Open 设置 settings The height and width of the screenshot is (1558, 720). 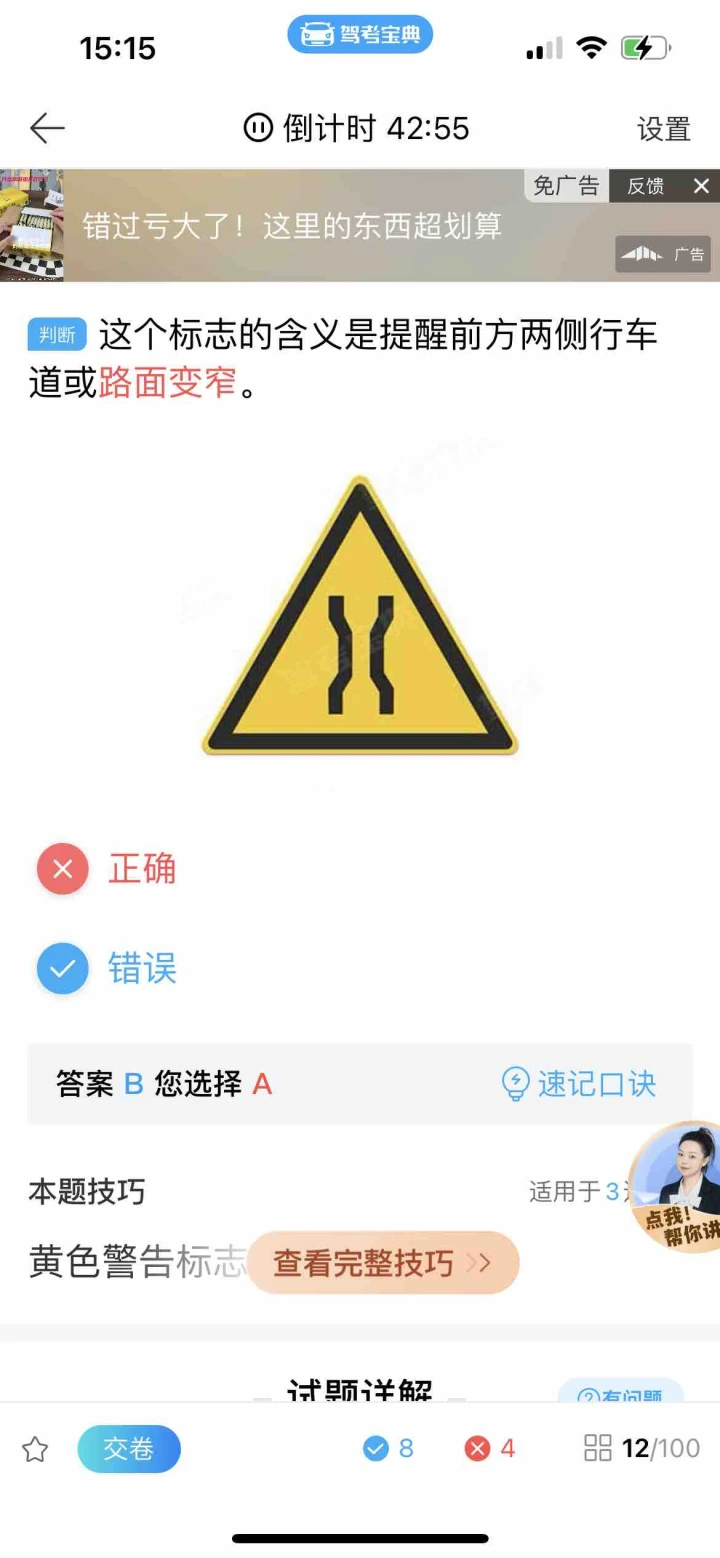[x=664, y=129]
